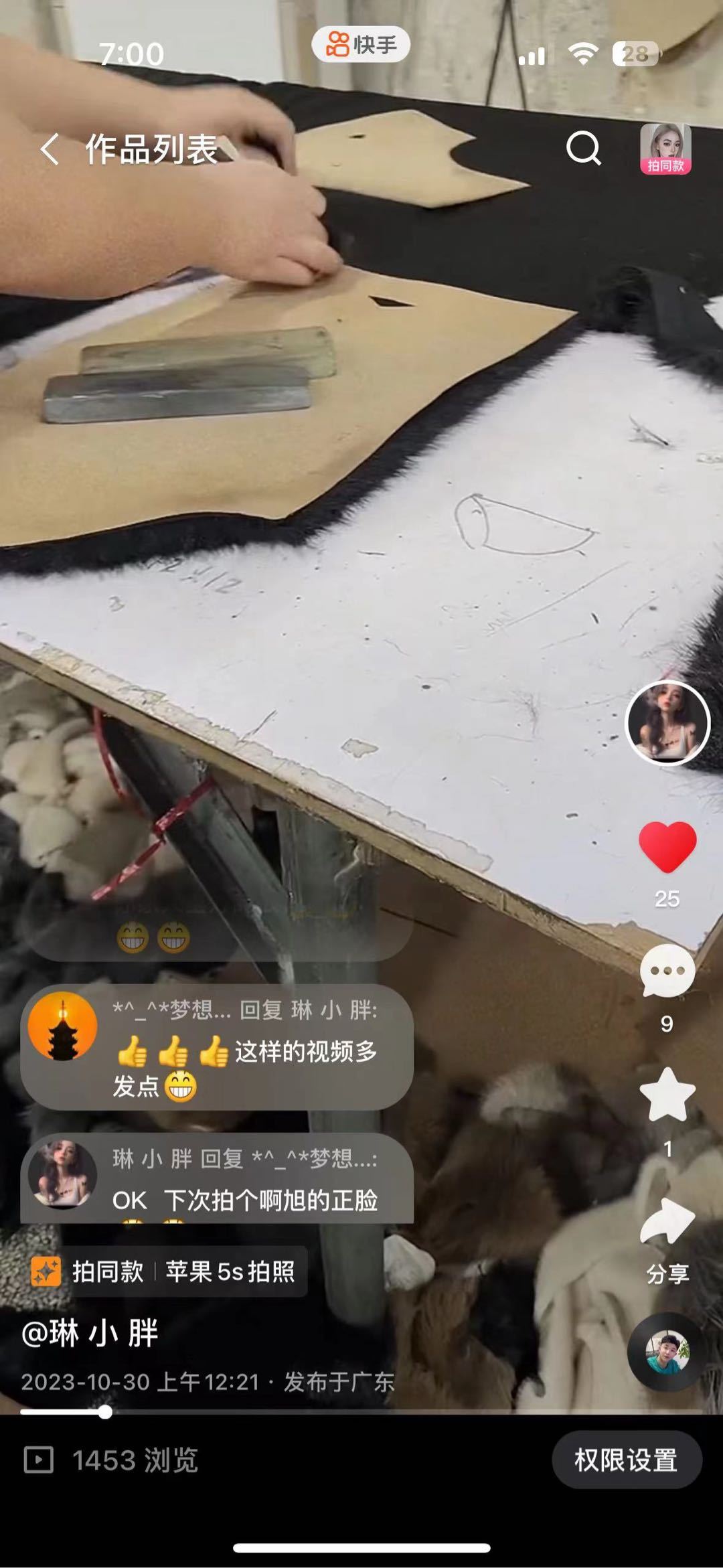Screen dimensions: 723x1568
Task: Open the spinning music disc
Action: pyautogui.click(x=667, y=1352)
